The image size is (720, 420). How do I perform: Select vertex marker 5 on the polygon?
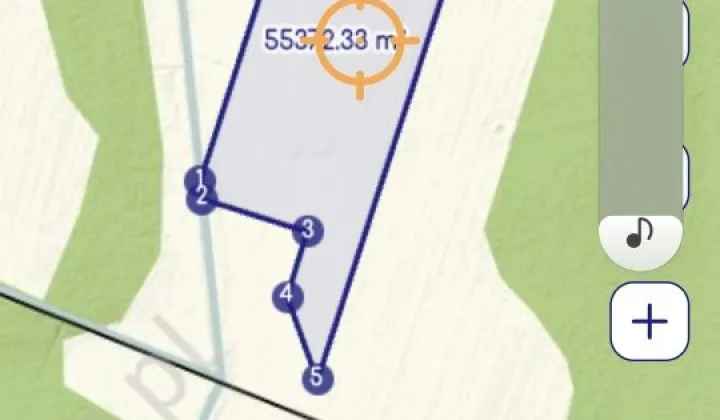[x=317, y=378]
